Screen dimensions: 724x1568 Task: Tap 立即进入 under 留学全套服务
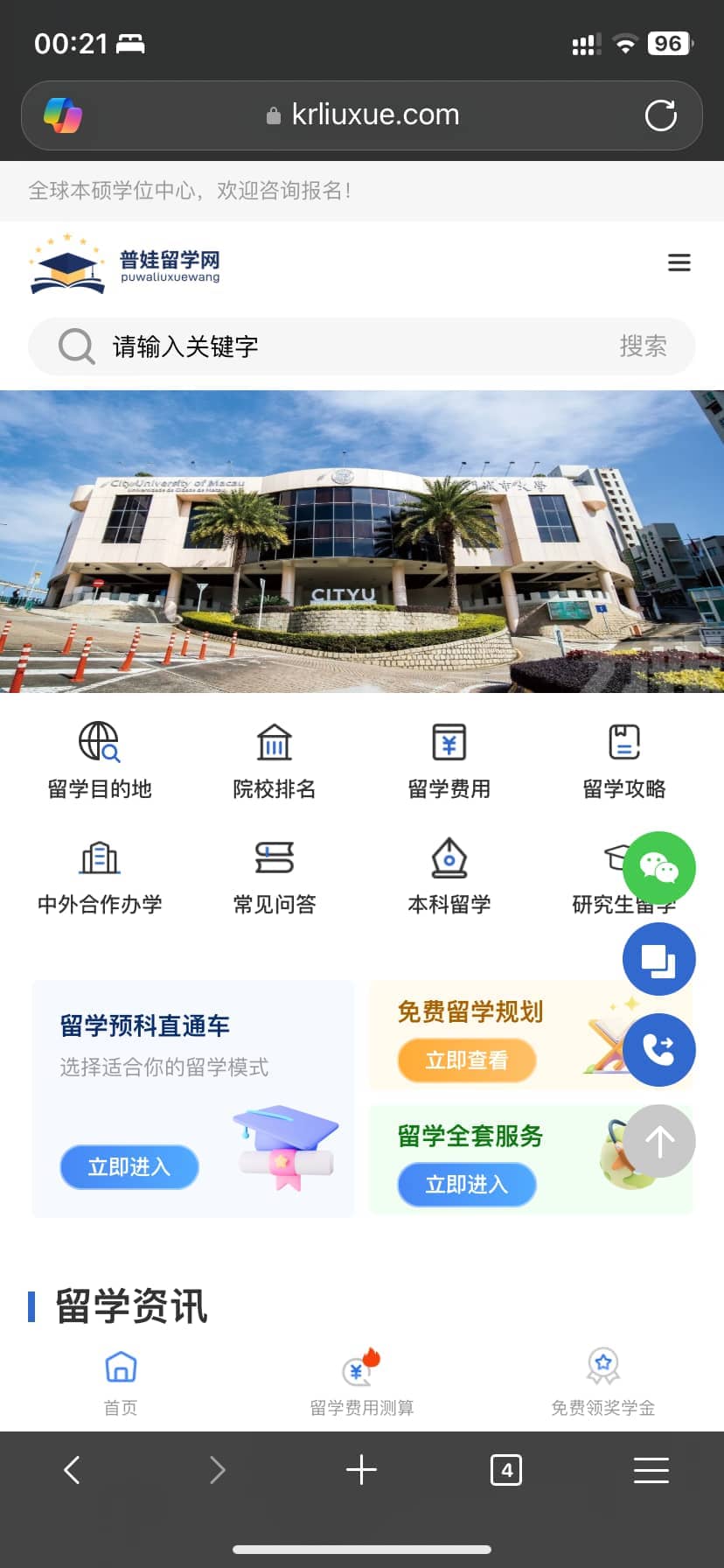point(466,1185)
